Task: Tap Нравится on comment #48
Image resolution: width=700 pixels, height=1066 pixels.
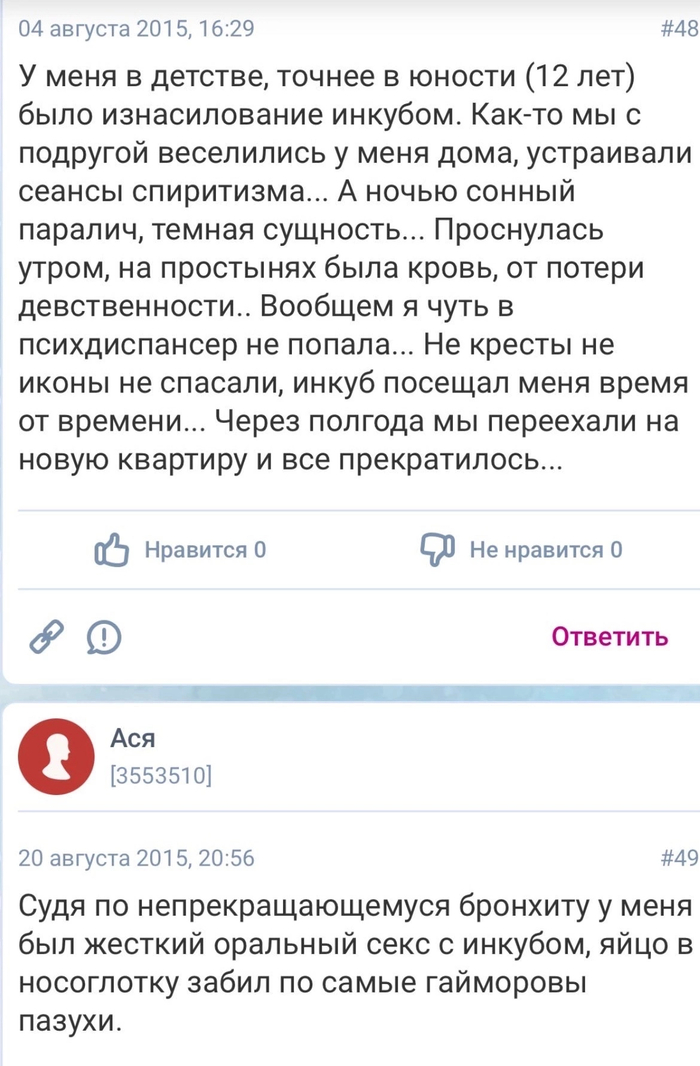Action: point(181,549)
